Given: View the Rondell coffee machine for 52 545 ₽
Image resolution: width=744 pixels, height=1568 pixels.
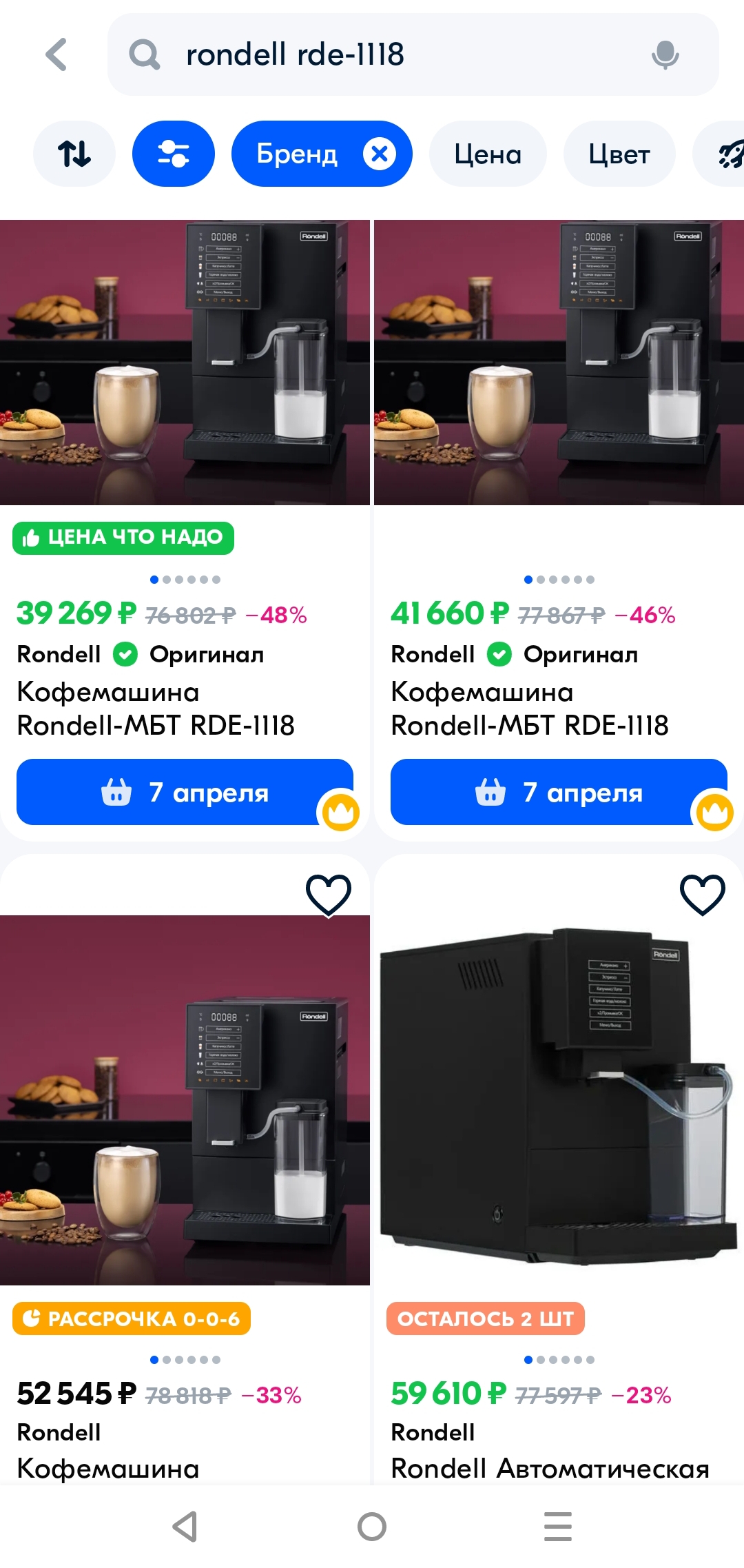Looking at the screenshot, I should coord(185,1100).
